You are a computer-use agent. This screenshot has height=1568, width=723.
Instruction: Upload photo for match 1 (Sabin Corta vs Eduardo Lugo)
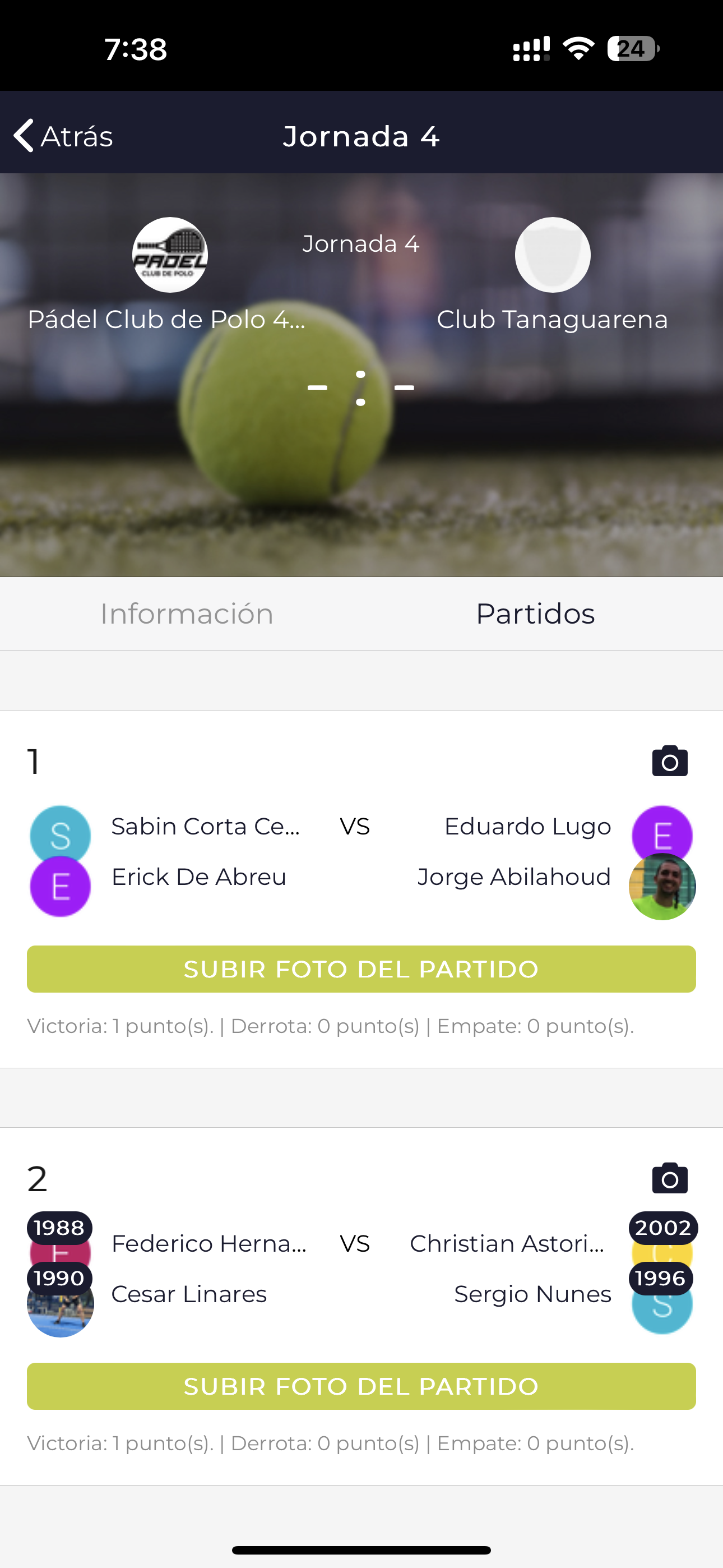[x=361, y=969]
